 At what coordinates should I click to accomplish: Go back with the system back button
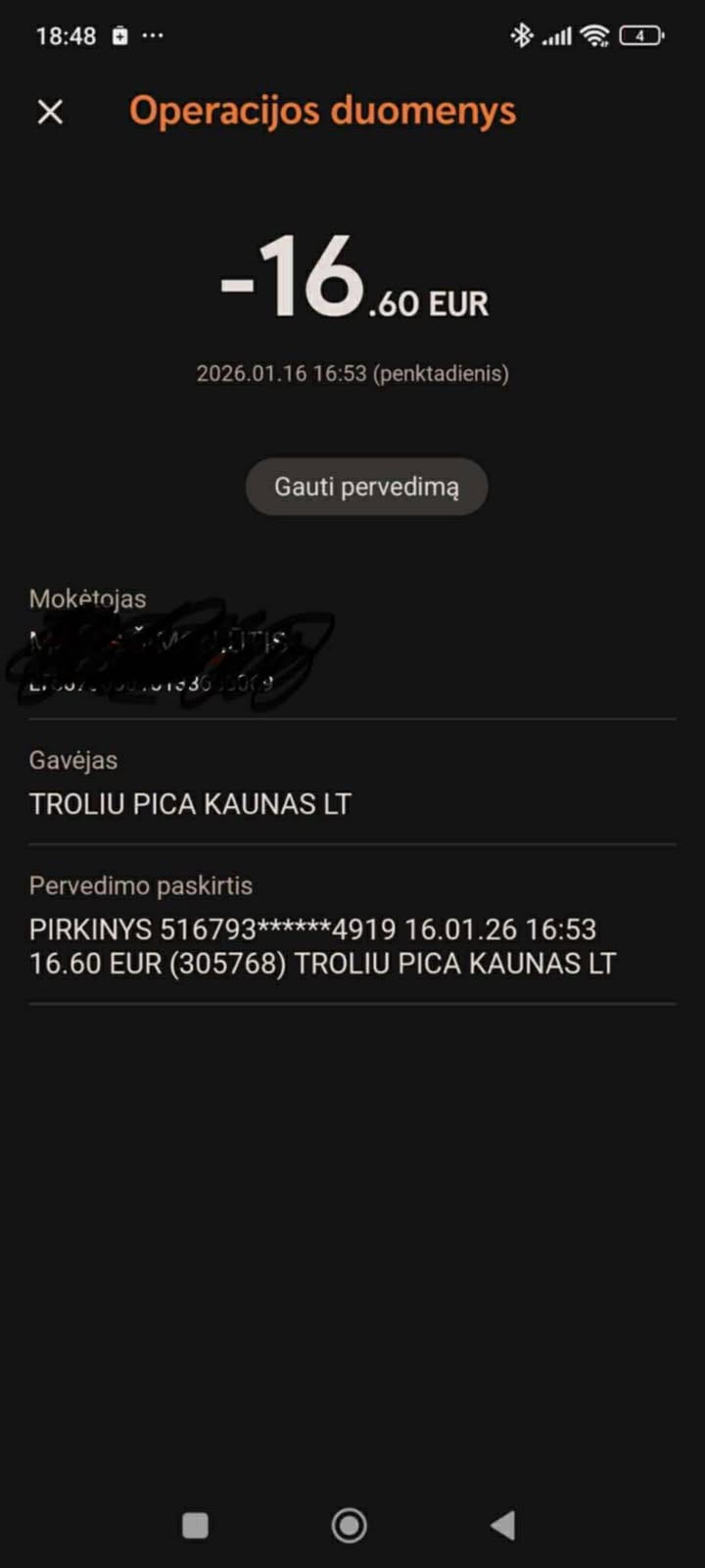pos(502,1525)
